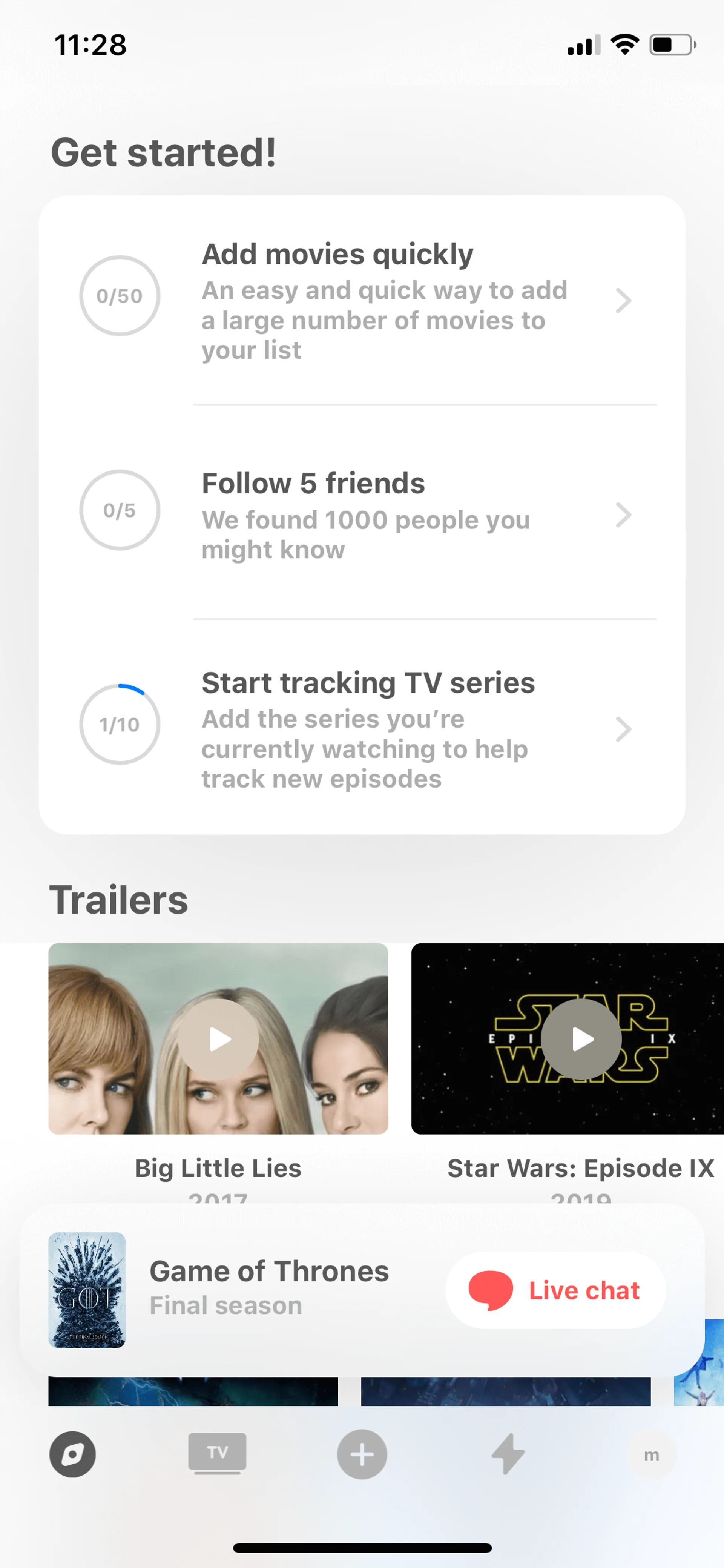The height and width of the screenshot is (1568, 724).
Task: Open the profile tab with avatar m
Action: (x=652, y=1455)
